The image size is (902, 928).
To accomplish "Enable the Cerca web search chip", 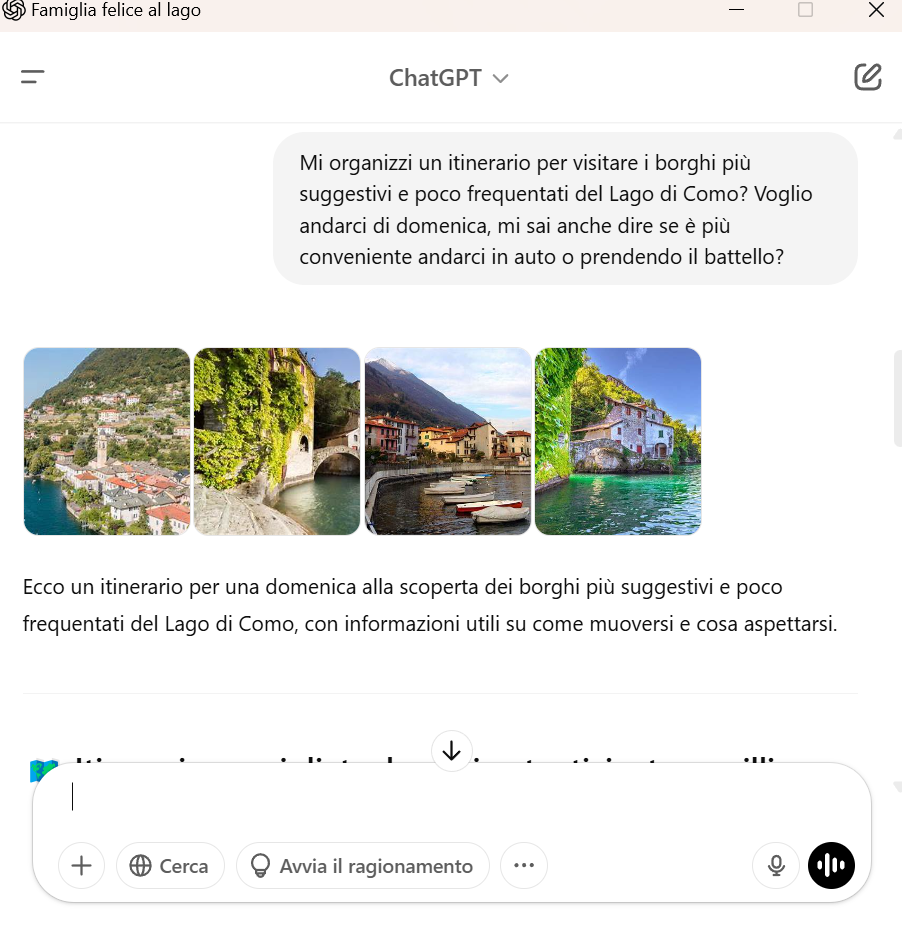I will [169, 866].
